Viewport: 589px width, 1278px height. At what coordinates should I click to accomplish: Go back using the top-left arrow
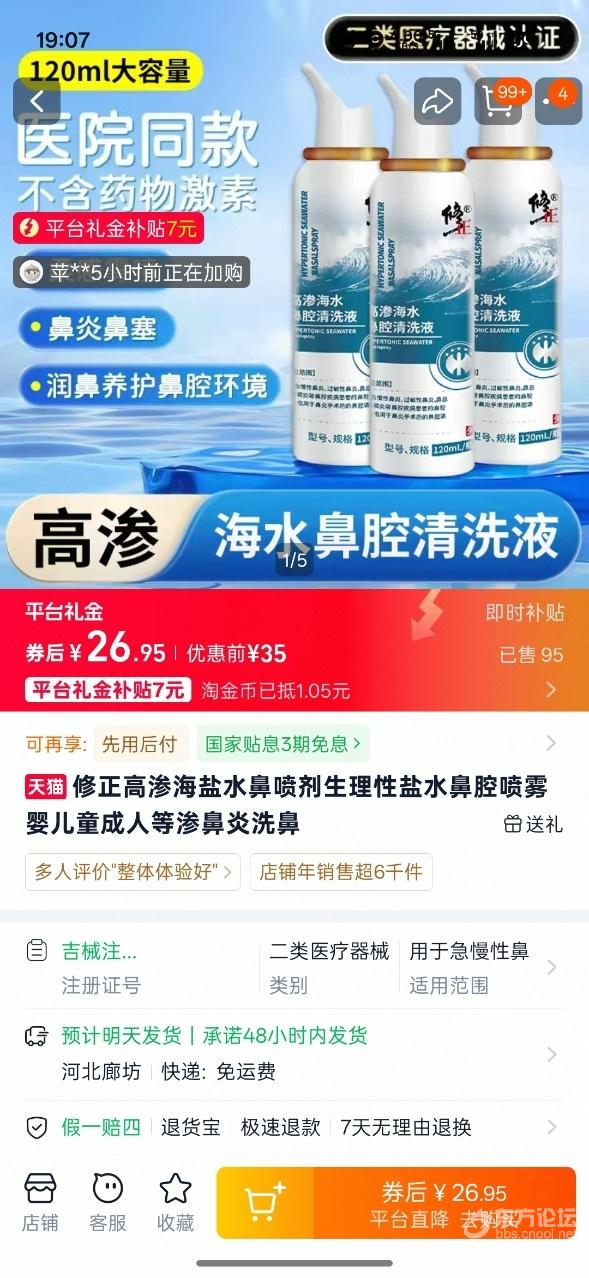click(37, 101)
